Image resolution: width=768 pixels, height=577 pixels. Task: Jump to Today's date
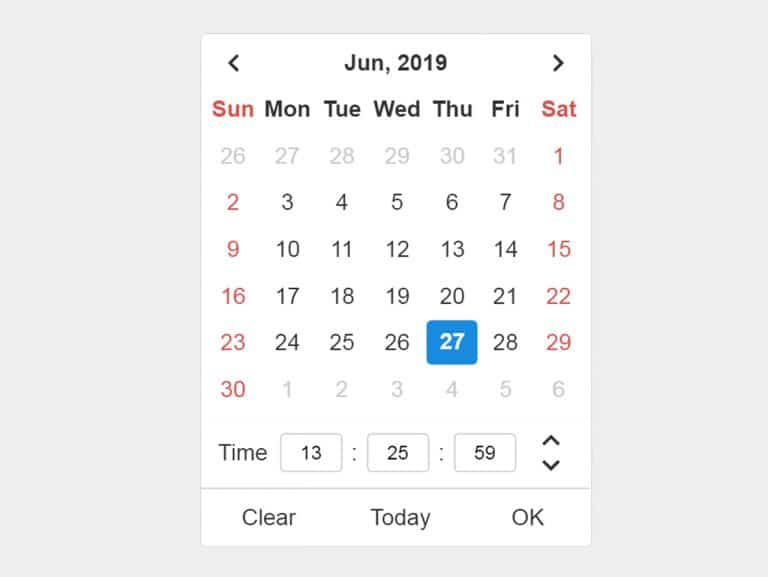[x=400, y=517]
